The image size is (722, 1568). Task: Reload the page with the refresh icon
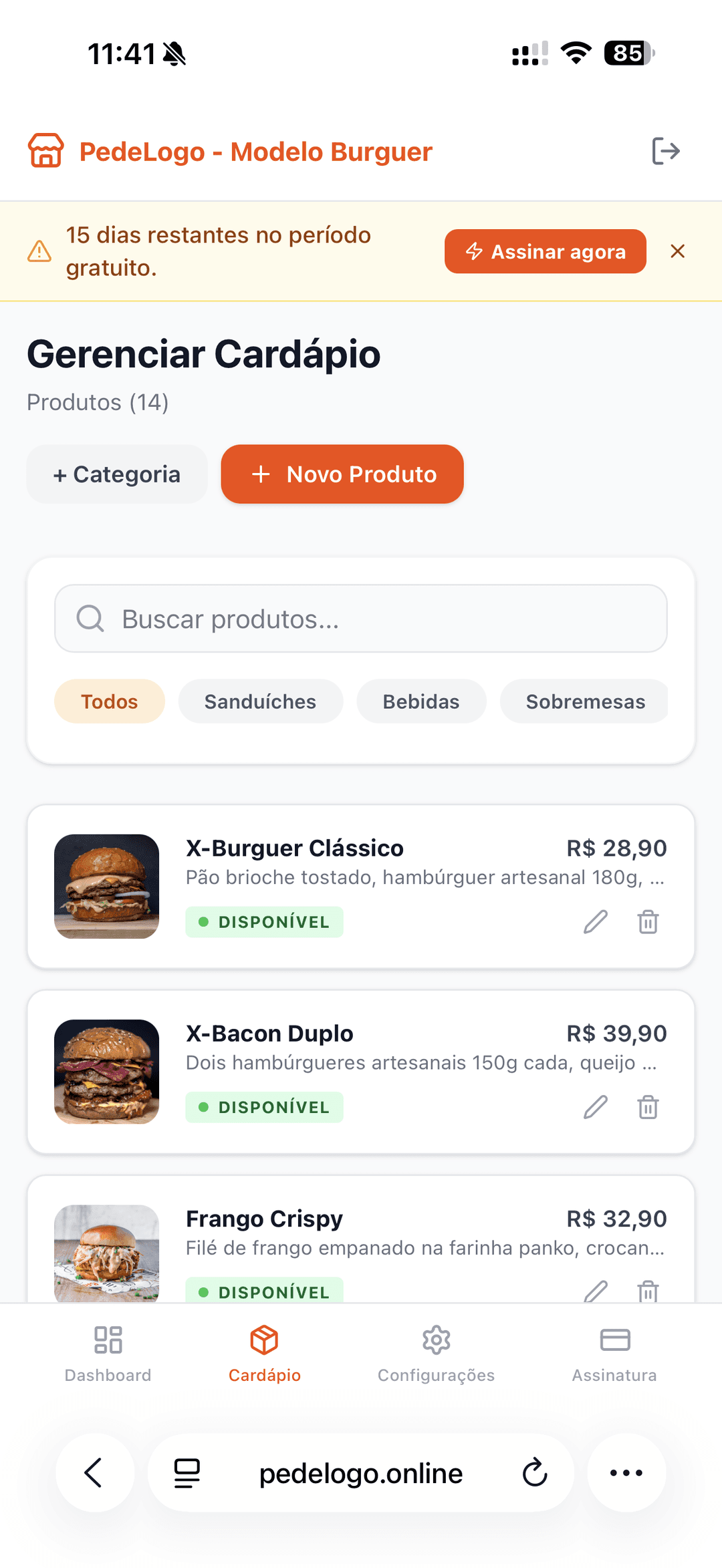[533, 1473]
